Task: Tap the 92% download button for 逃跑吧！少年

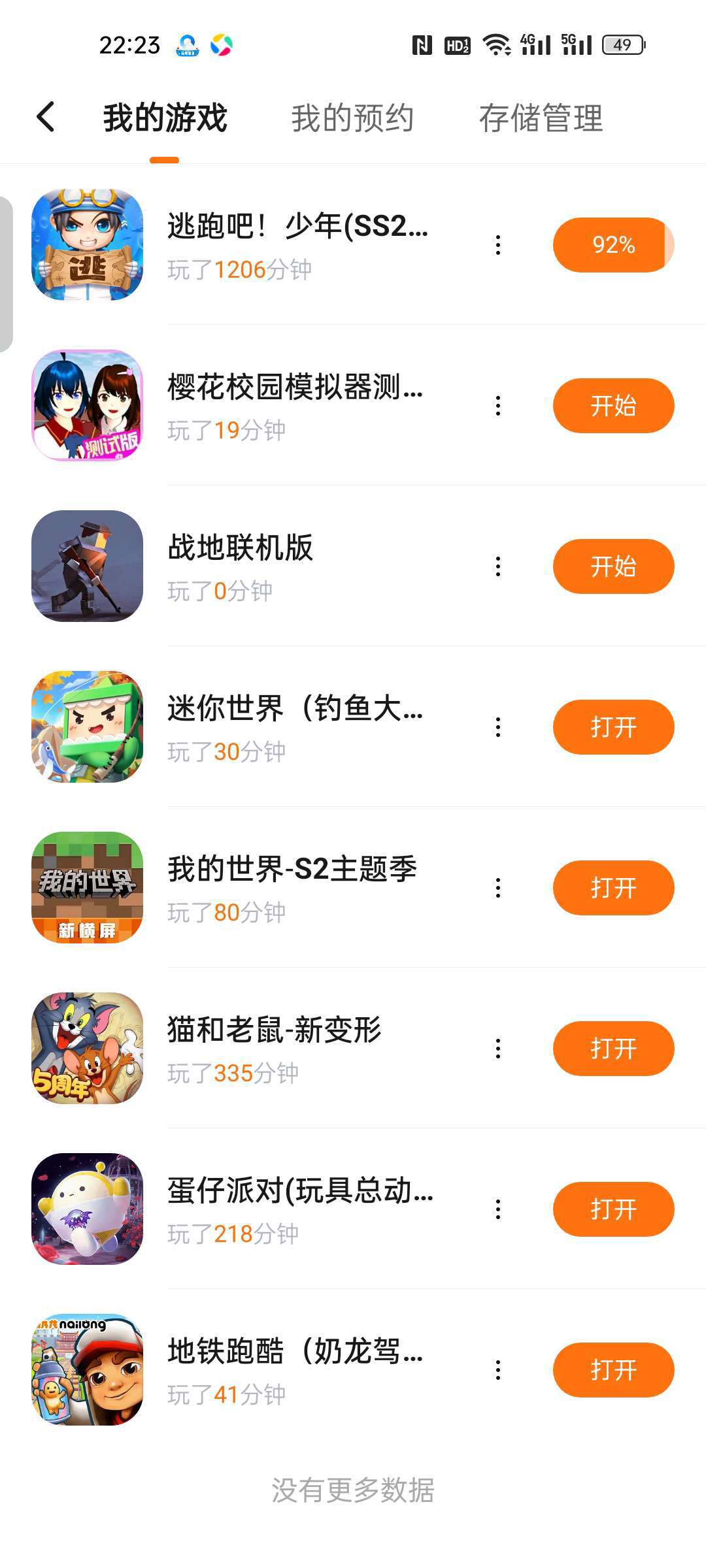Action: 613,245
